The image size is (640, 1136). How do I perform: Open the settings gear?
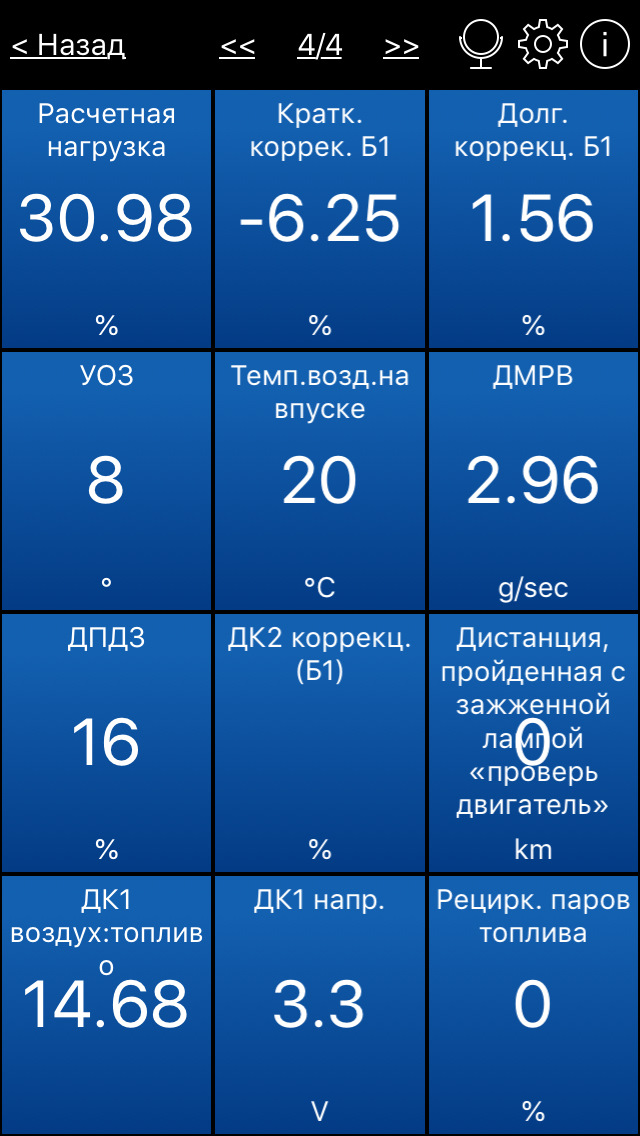pos(542,45)
